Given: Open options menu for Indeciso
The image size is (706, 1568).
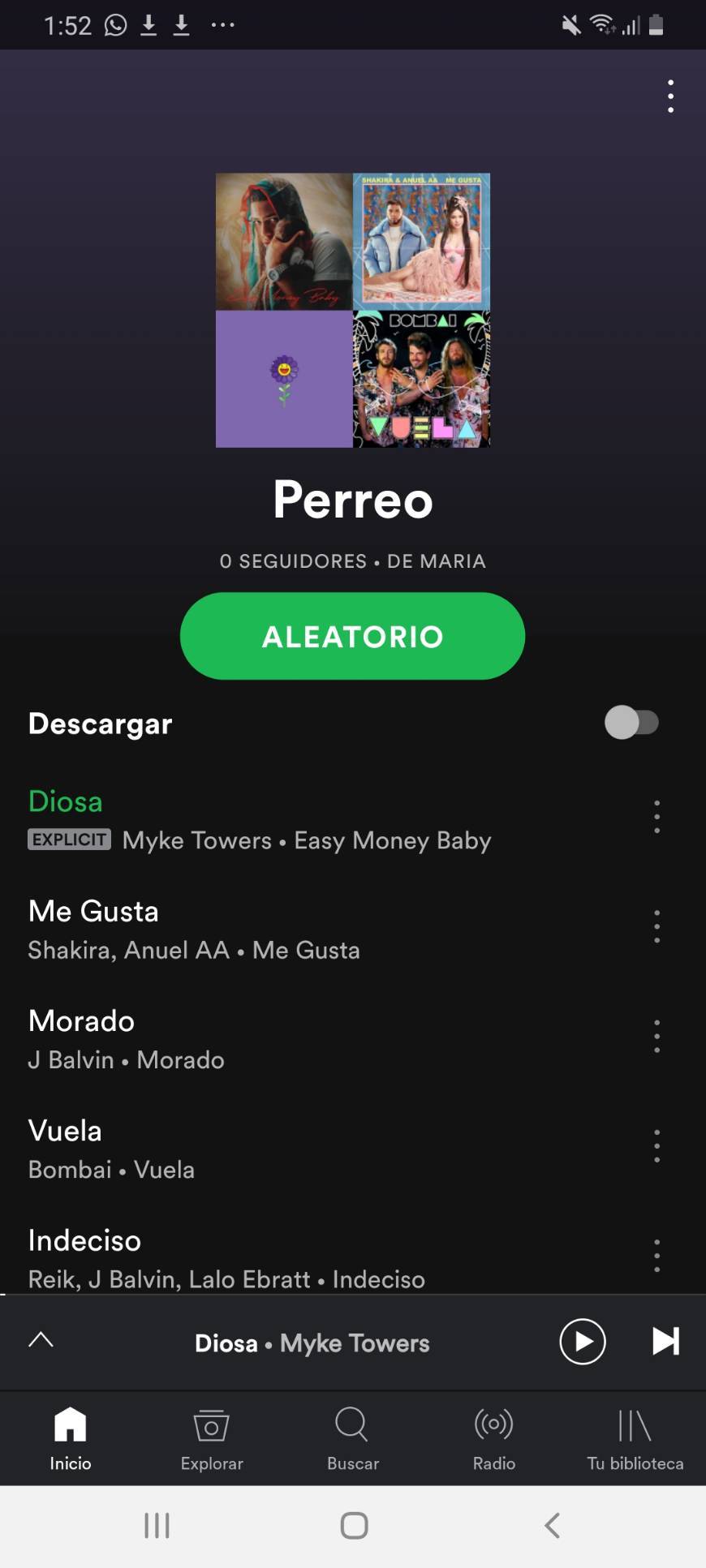Looking at the screenshot, I should click(x=656, y=1255).
